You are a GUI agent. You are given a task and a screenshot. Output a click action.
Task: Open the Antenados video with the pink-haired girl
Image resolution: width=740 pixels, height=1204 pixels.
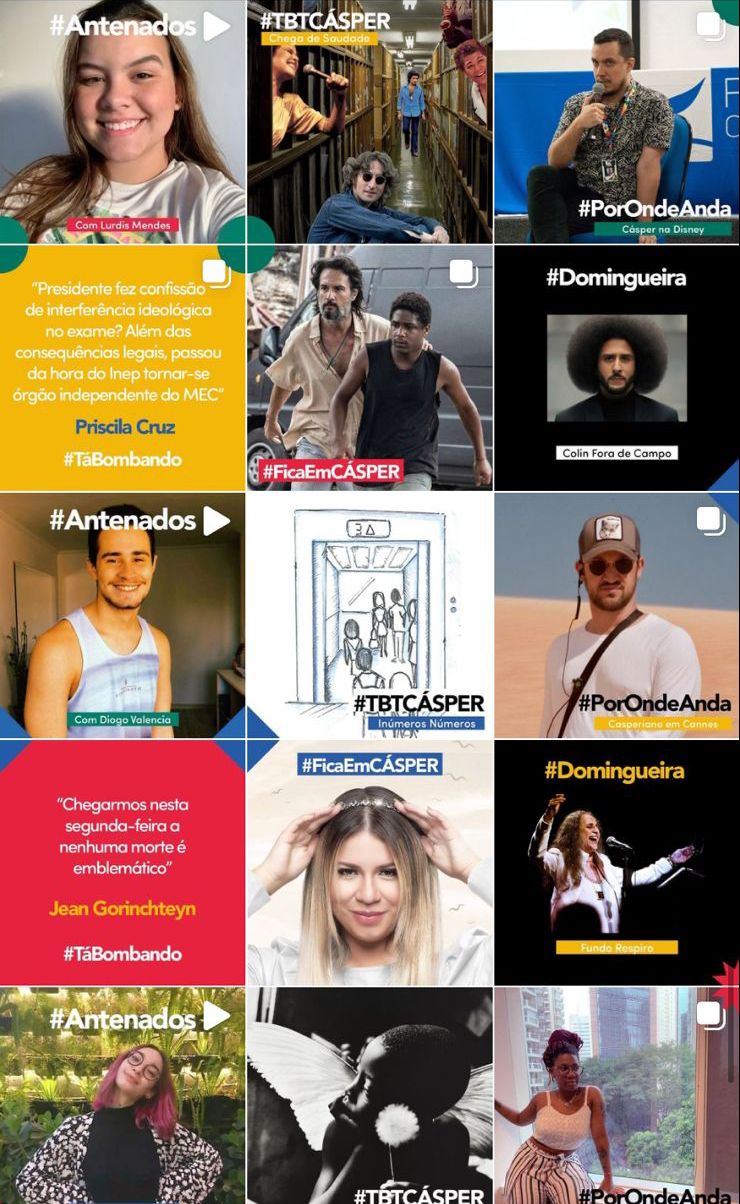122,1095
